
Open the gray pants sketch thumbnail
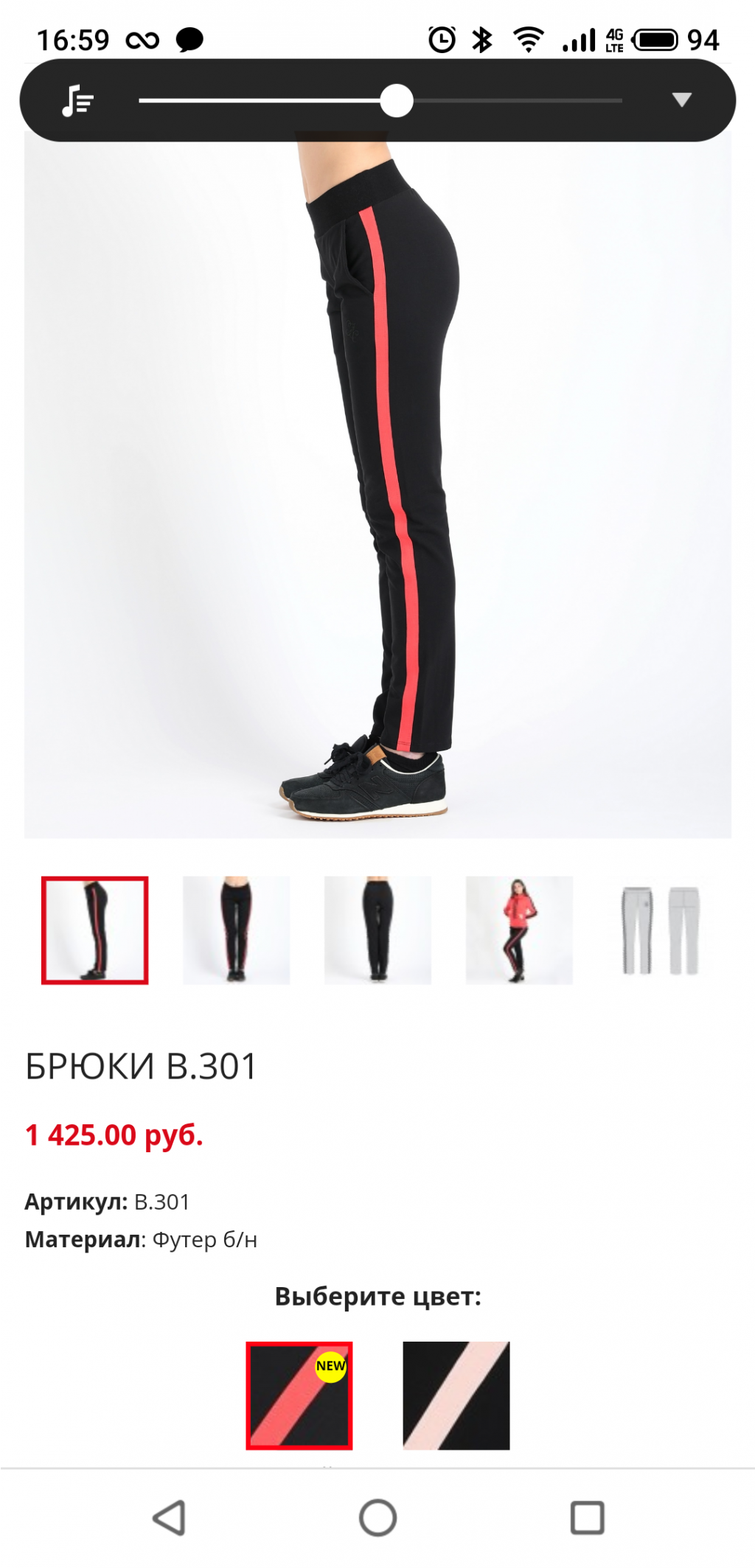660,930
